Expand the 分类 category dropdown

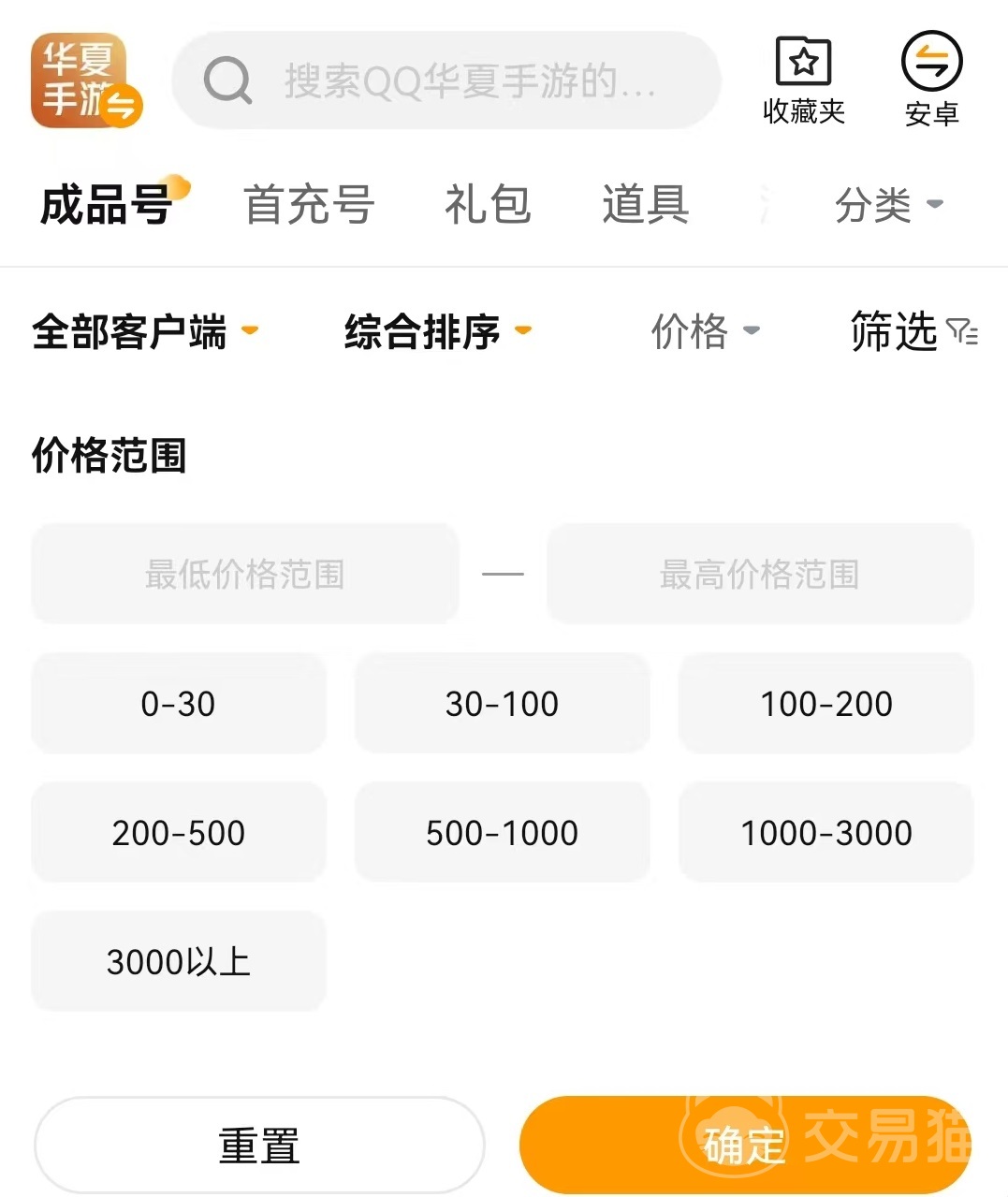(888, 205)
